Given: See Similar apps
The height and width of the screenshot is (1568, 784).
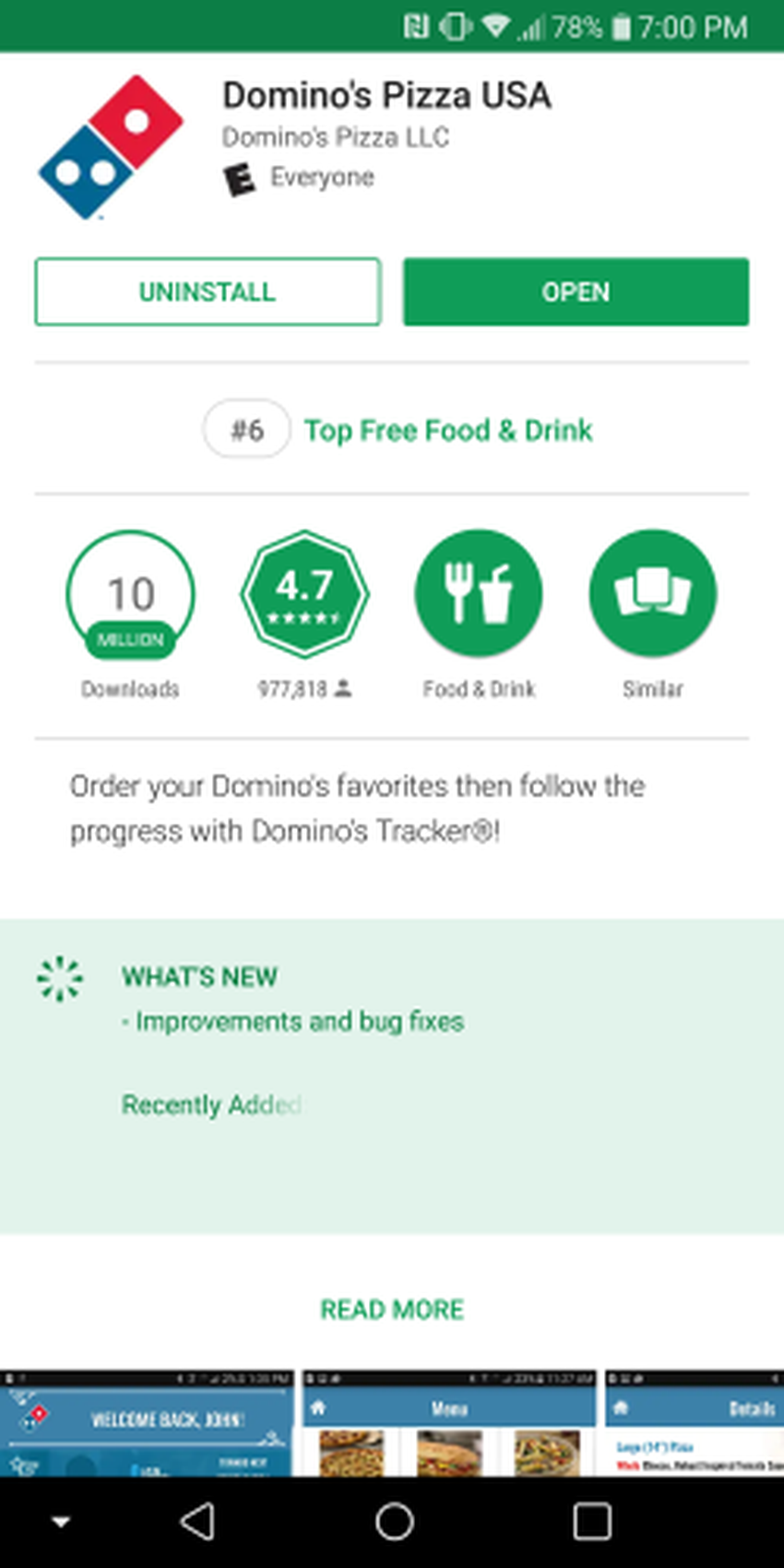Looking at the screenshot, I should (652, 594).
